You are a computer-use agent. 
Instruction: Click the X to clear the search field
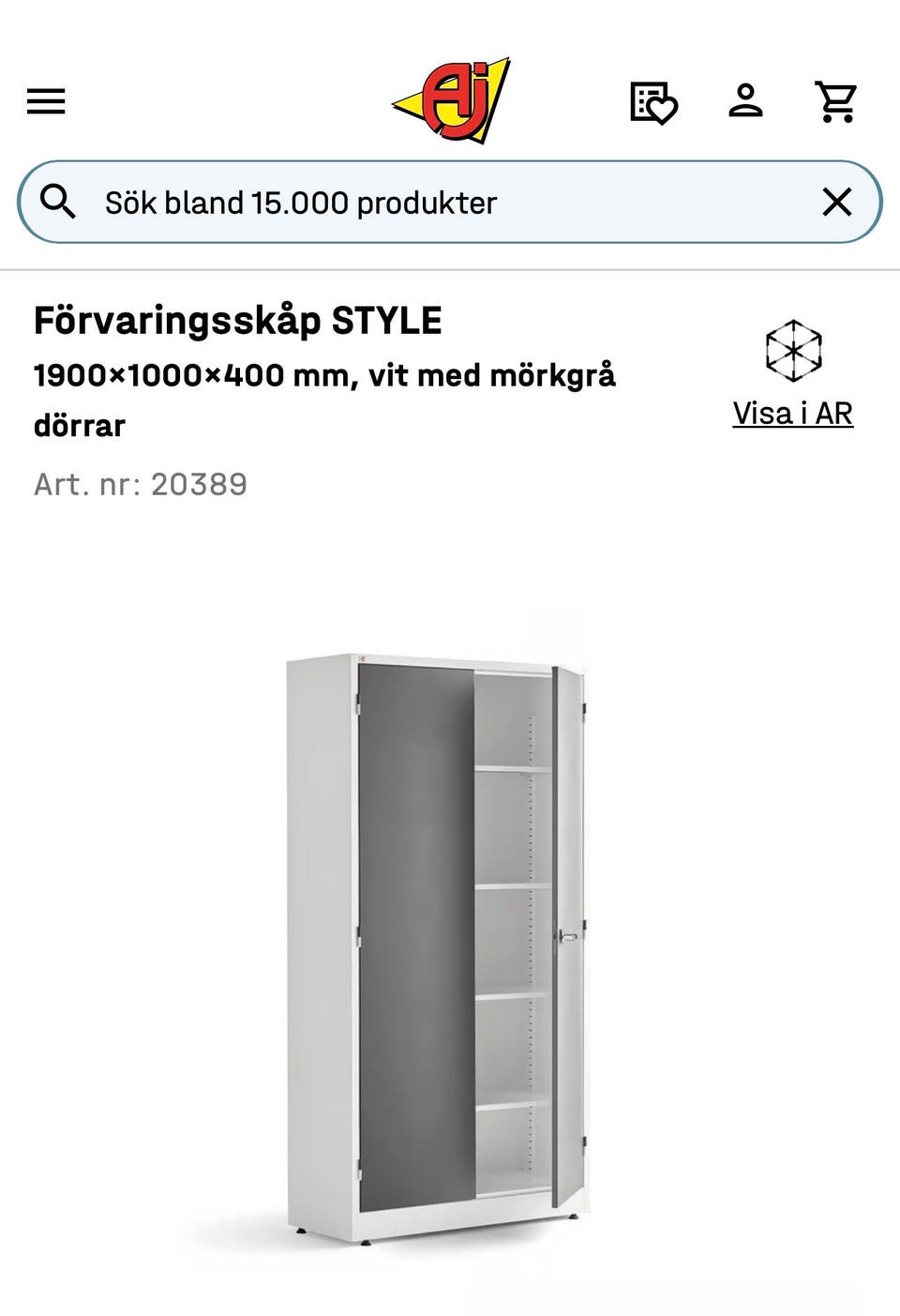click(x=837, y=201)
